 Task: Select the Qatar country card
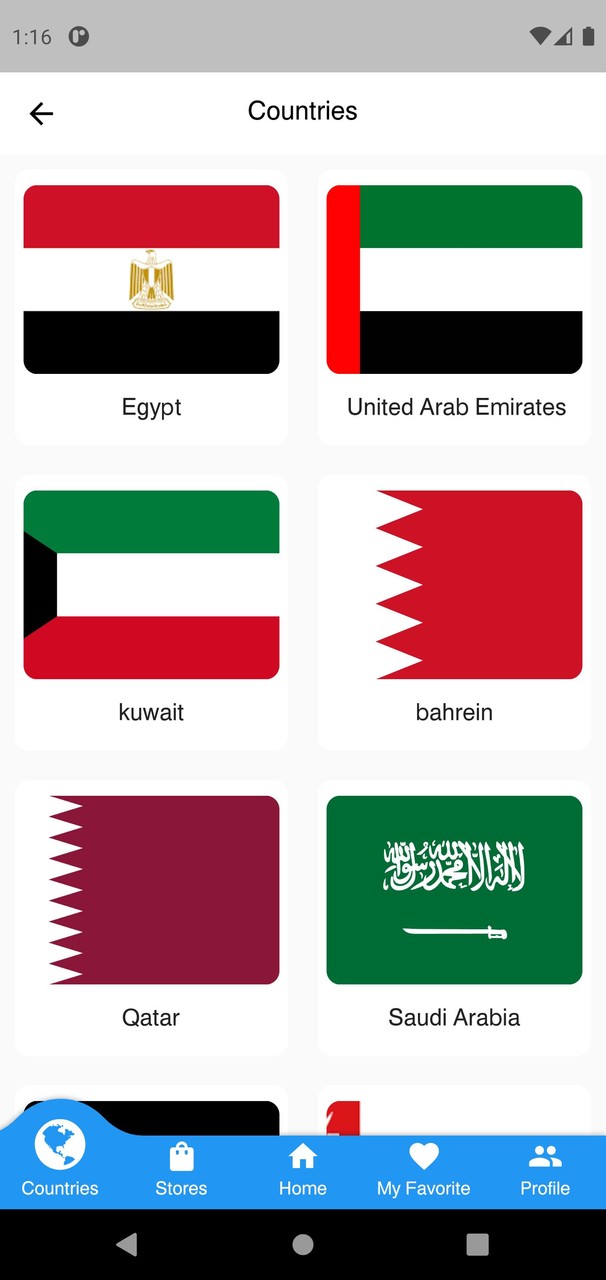click(x=151, y=916)
